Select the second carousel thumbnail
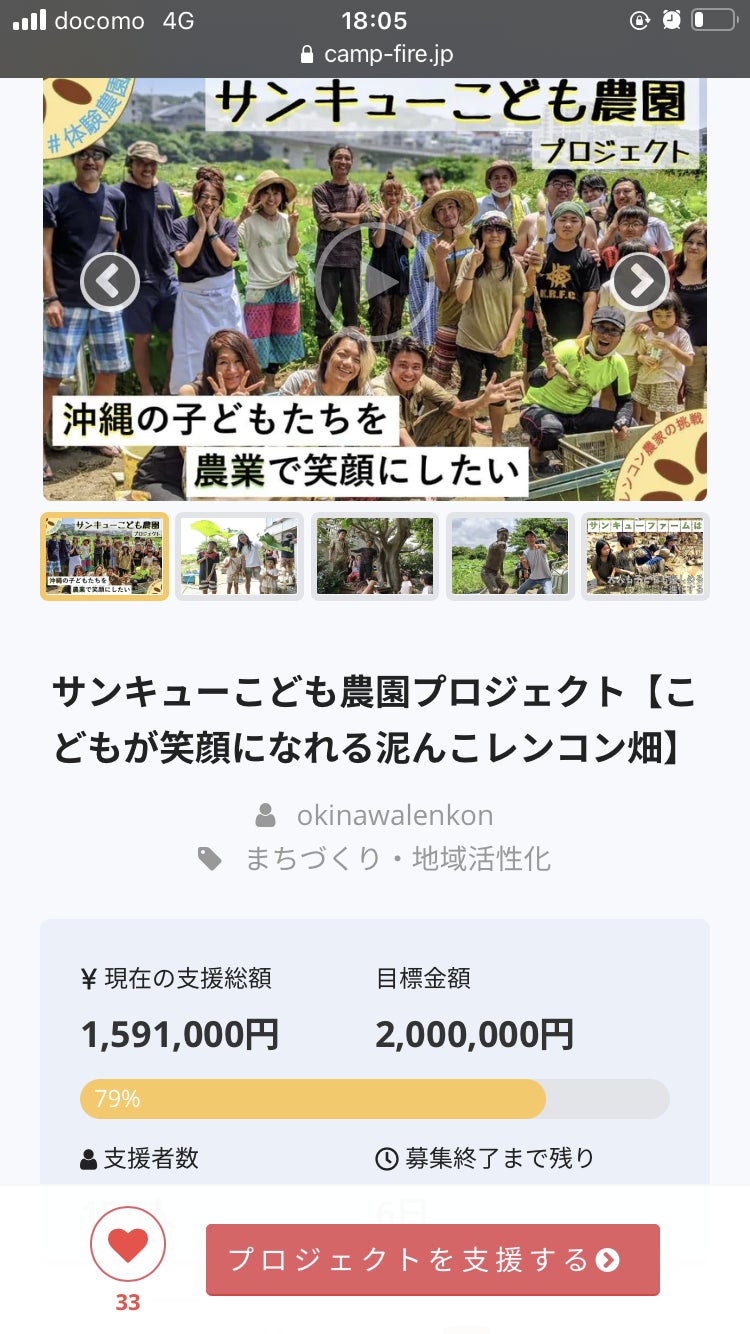This screenshot has height=1334, width=750. (x=240, y=556)
